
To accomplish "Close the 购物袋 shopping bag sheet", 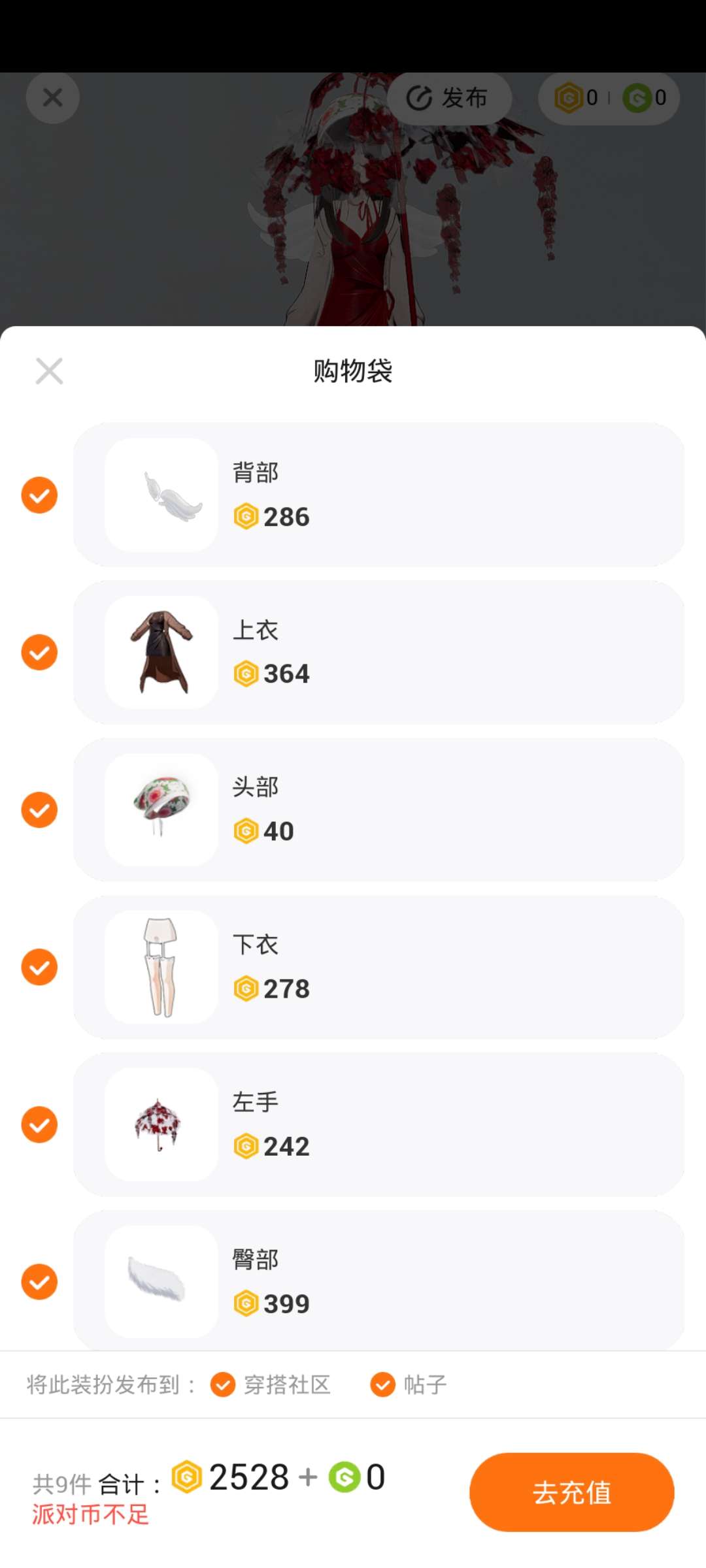I will 49,371.
